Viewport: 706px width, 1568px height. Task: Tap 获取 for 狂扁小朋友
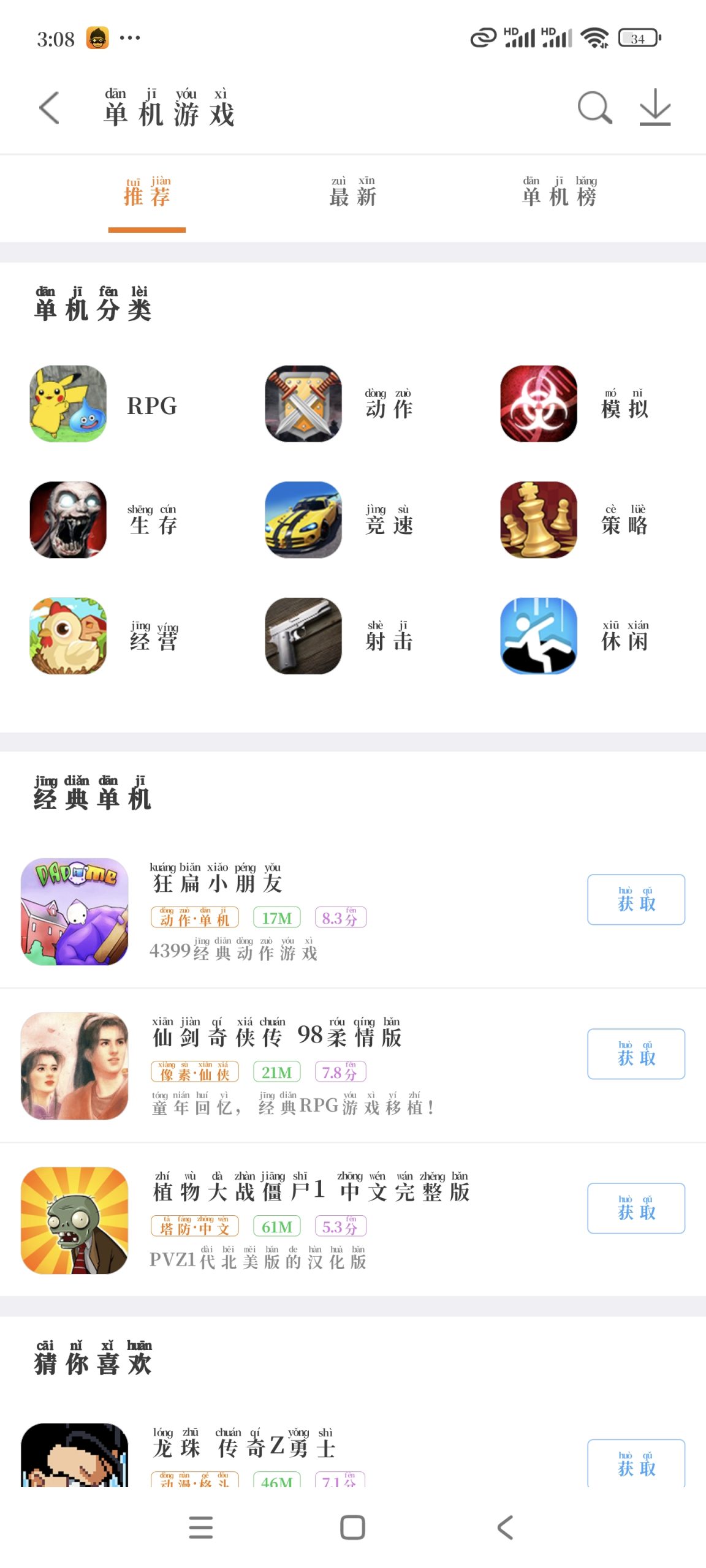point(636,900)
